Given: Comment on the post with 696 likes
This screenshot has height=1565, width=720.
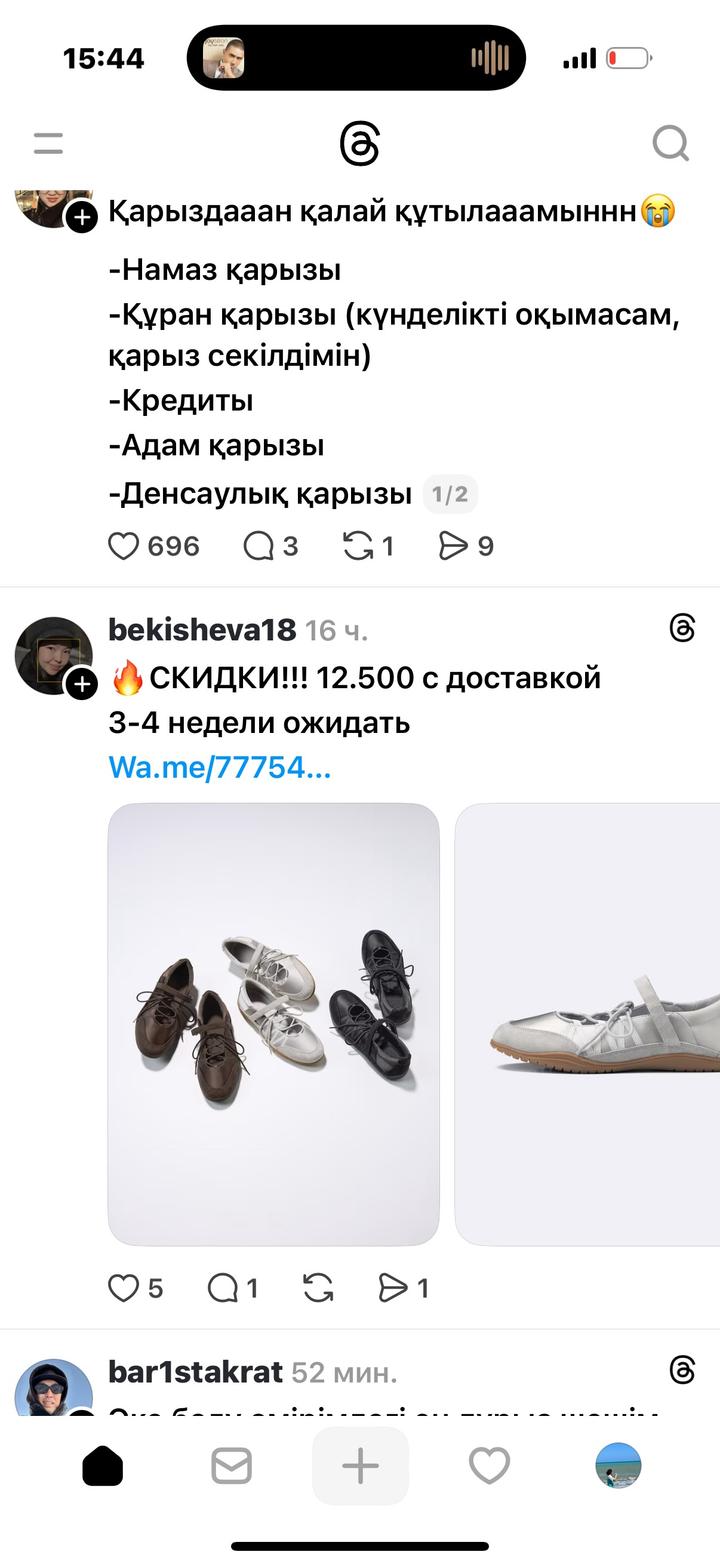Looking at the screenshot, I should (x=259, y=546).
